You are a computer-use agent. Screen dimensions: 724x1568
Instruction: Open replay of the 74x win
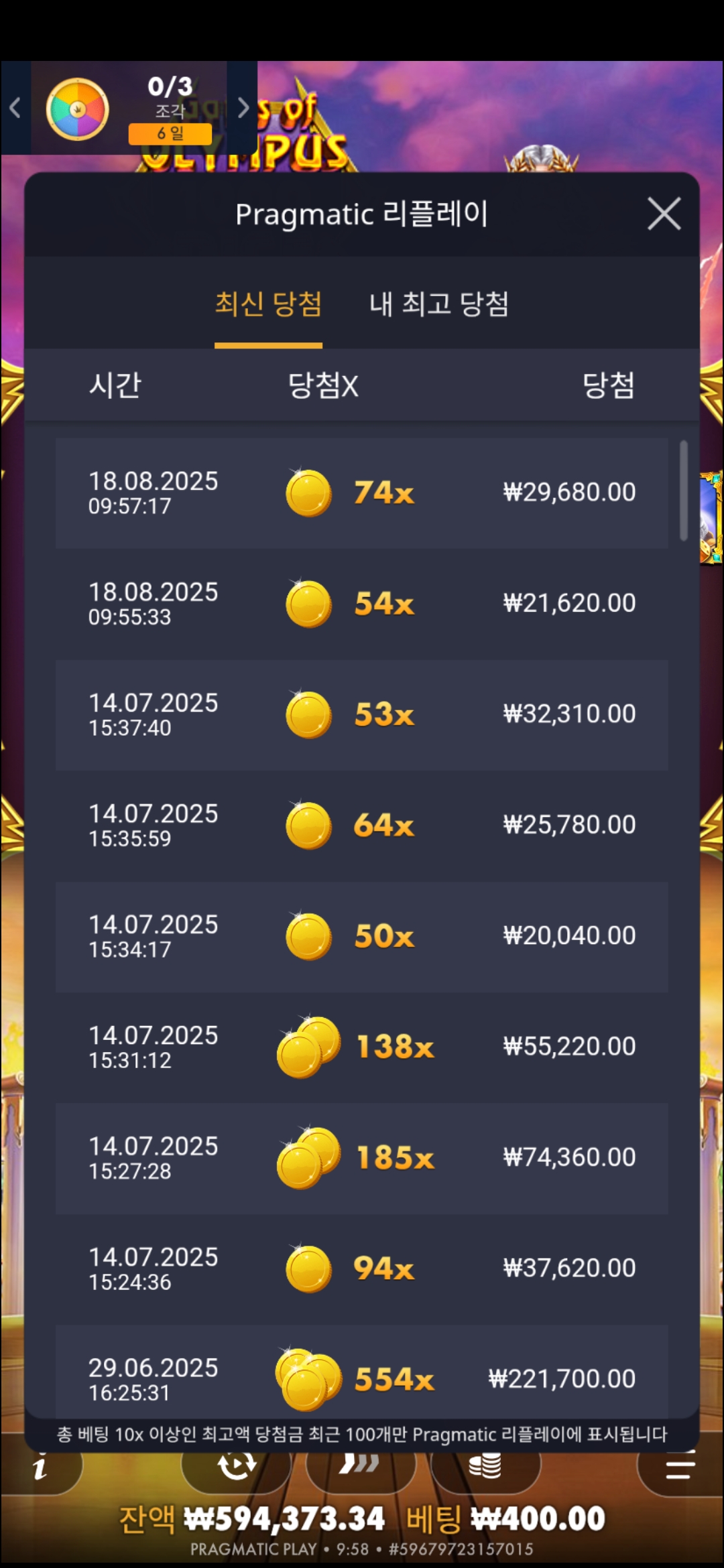tap(362, 493)
